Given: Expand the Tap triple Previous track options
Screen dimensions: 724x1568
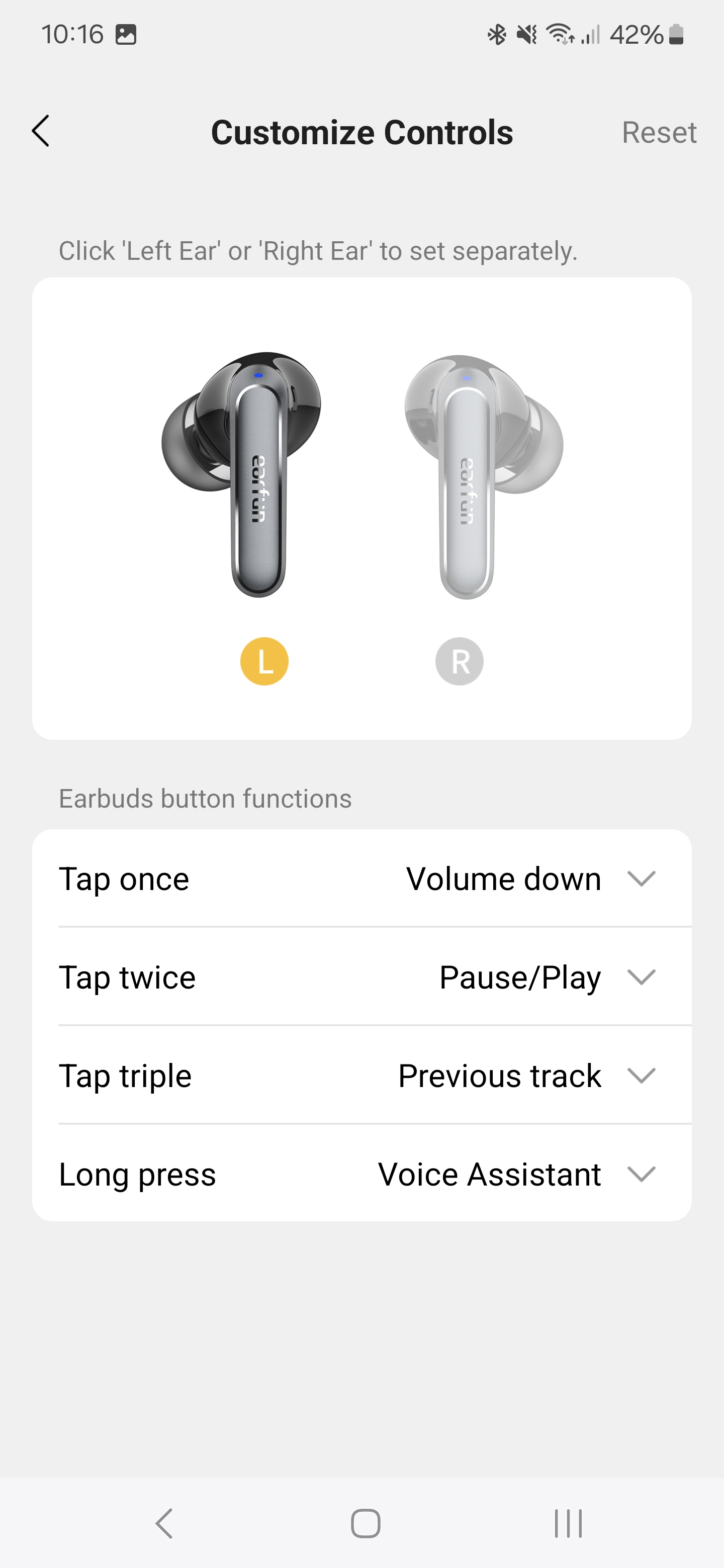Looking at the screenshot, I should (x=641, y=1075).
